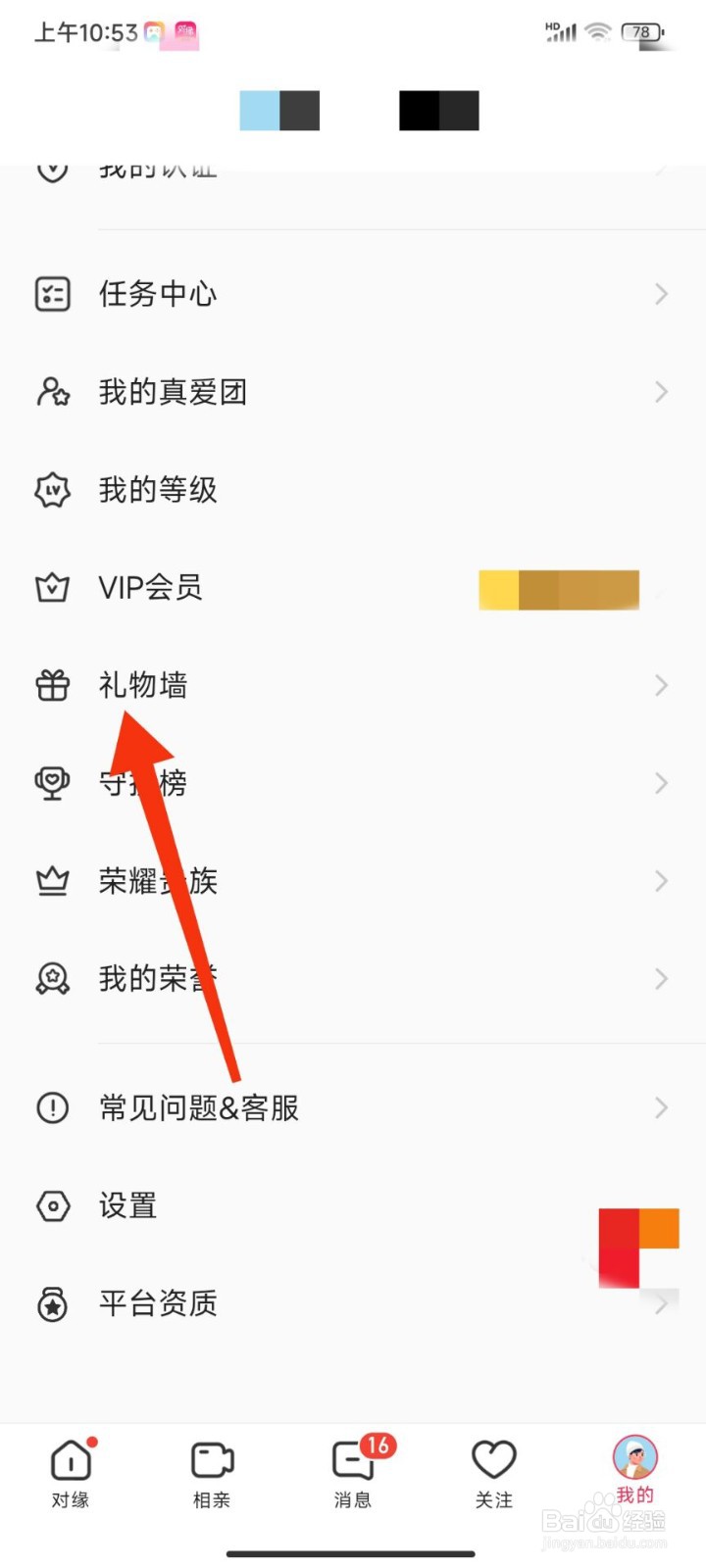Expand the 任务中心 row chevron

(x=661, y=293)
